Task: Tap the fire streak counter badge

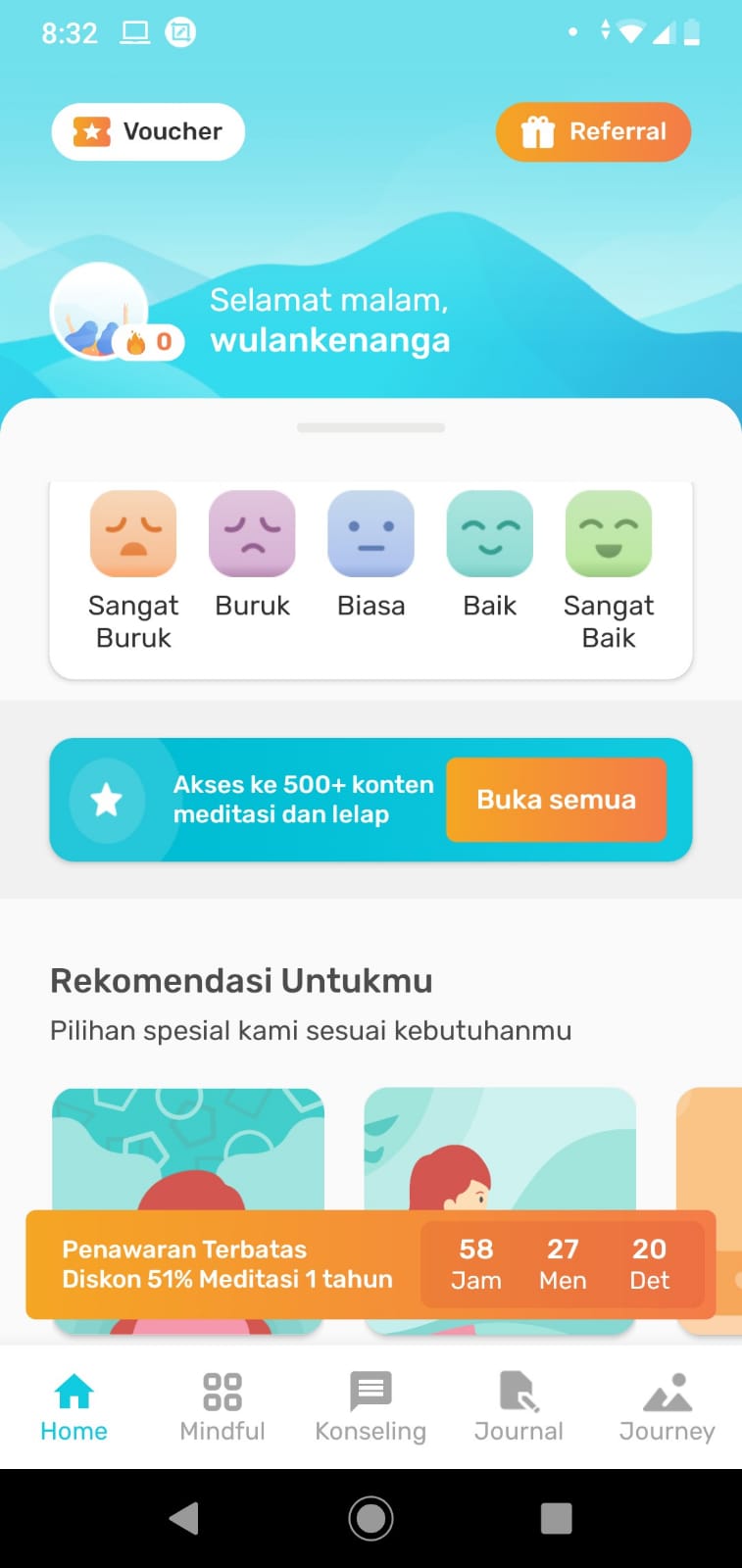Action: [148, 341]
